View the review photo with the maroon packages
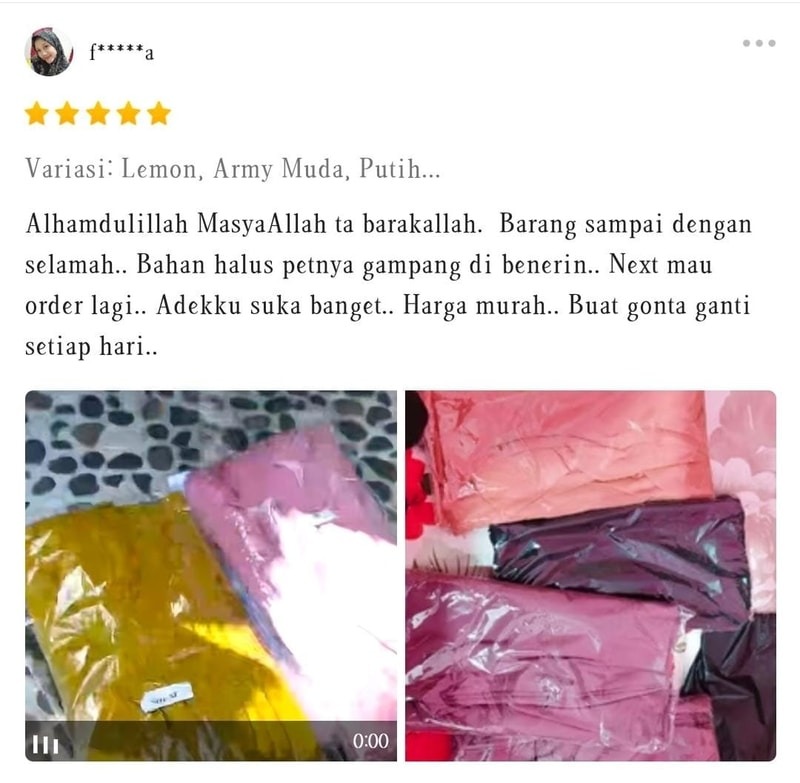 [590, 575]
